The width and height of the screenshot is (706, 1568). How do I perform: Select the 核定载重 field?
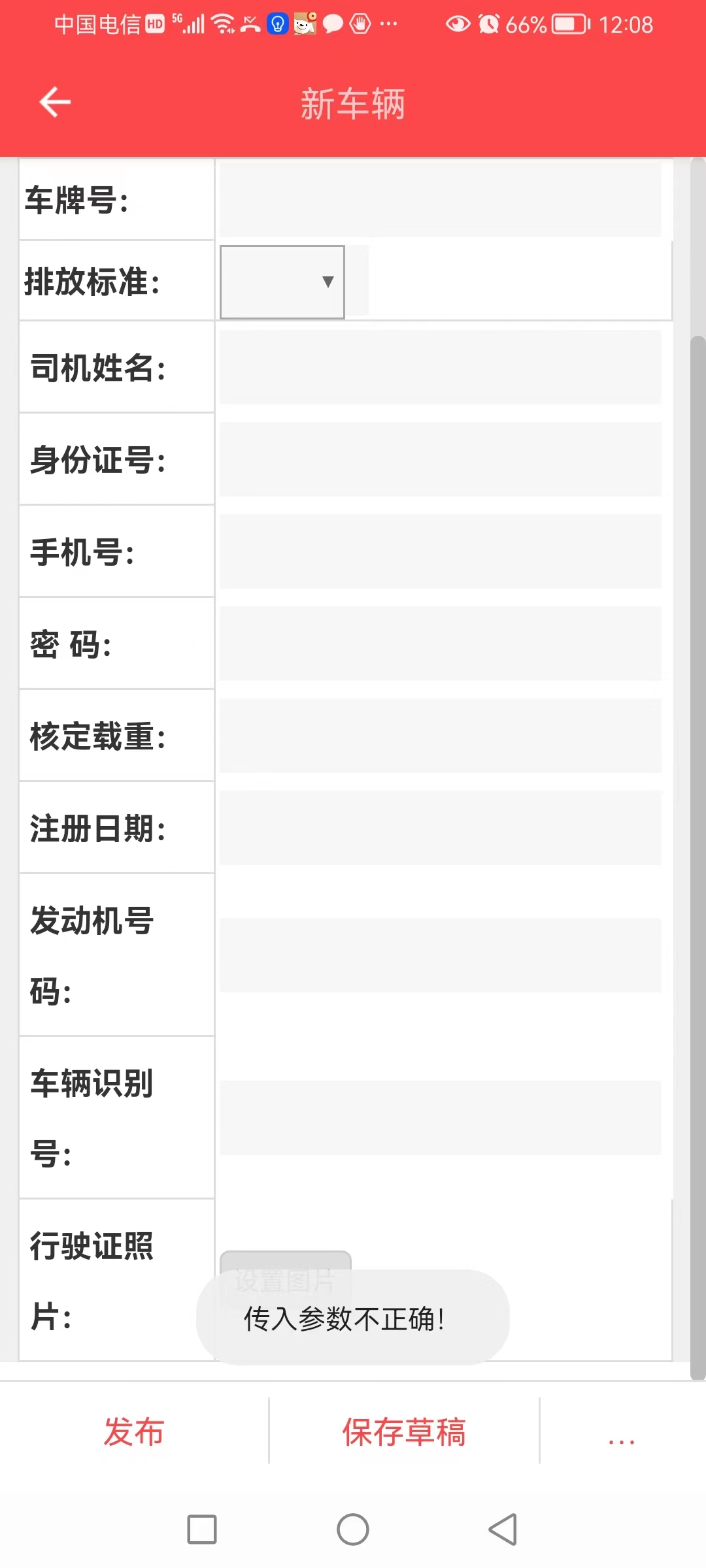point(440,736)
